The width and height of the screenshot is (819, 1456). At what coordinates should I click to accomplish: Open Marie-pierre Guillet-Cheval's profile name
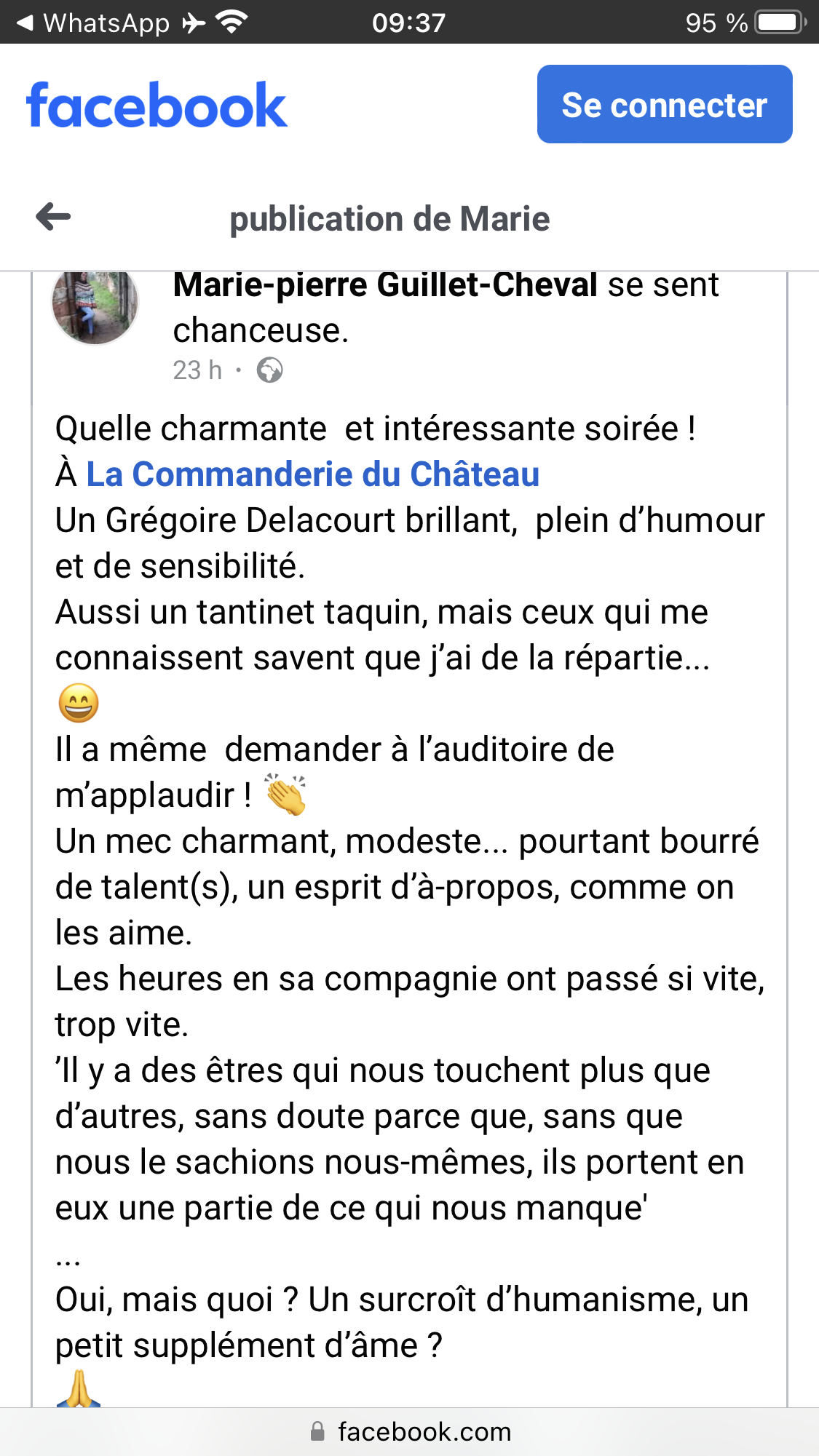(x=385, y=285)
